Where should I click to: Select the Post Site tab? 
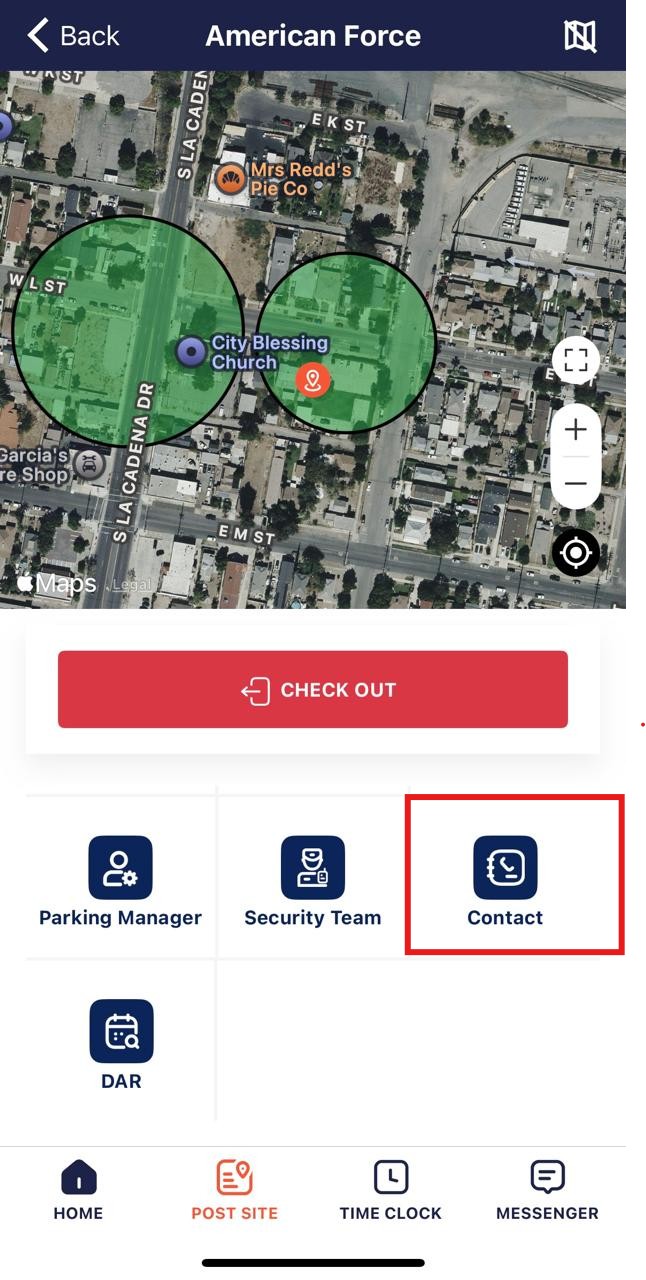pos(235,1190)
